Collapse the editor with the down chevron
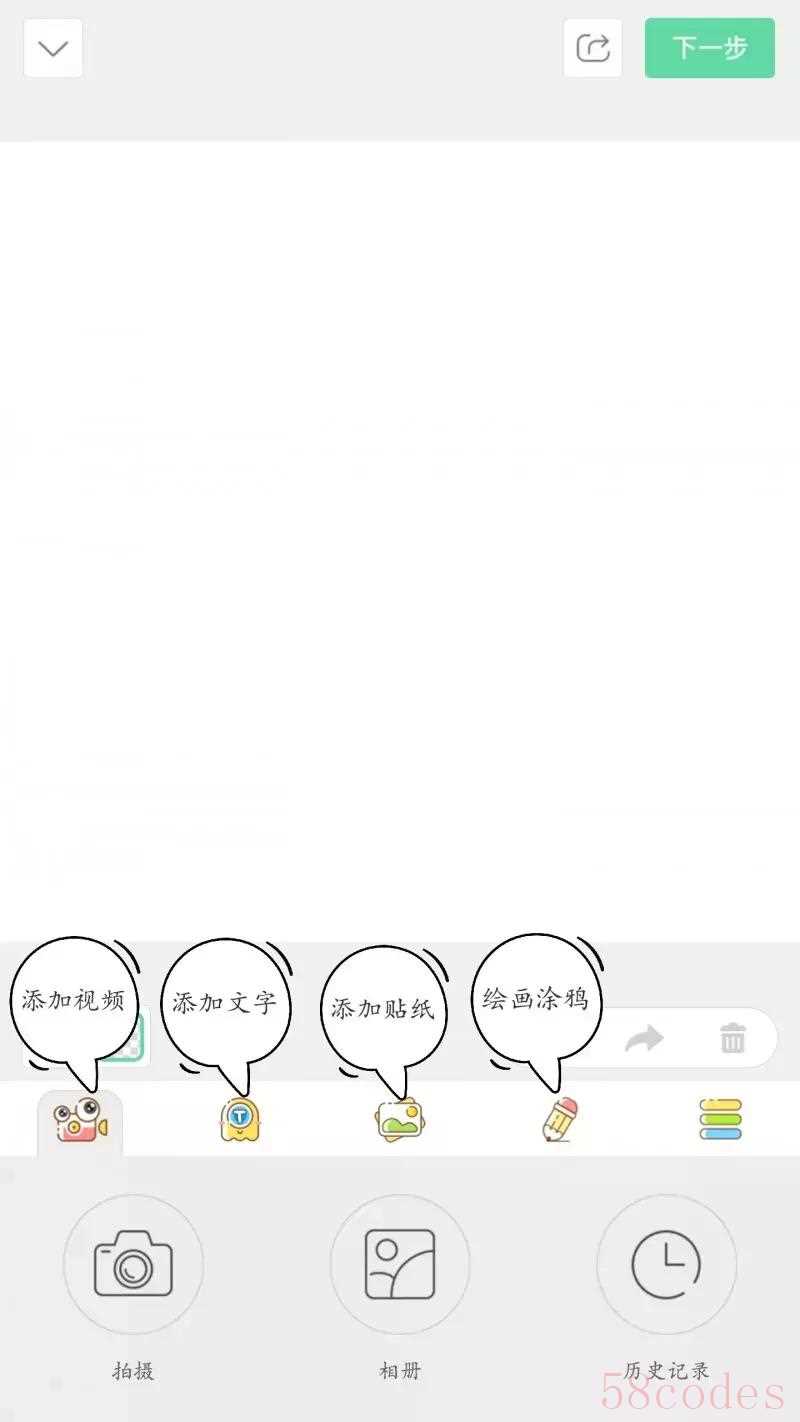This screenshot has width=800, height=1422. (x=53, y=48)
